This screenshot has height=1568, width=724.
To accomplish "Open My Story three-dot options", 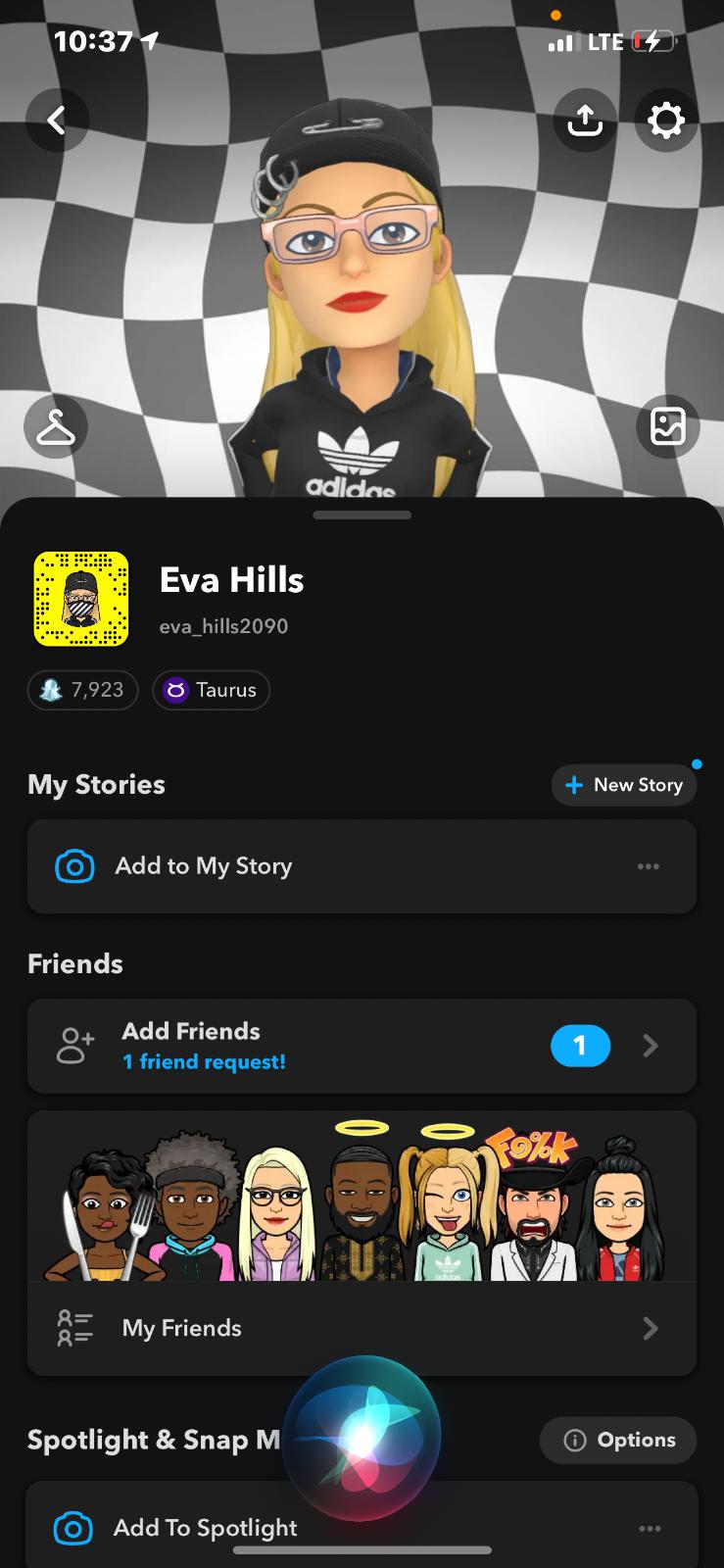I will (x=648, y=866).
